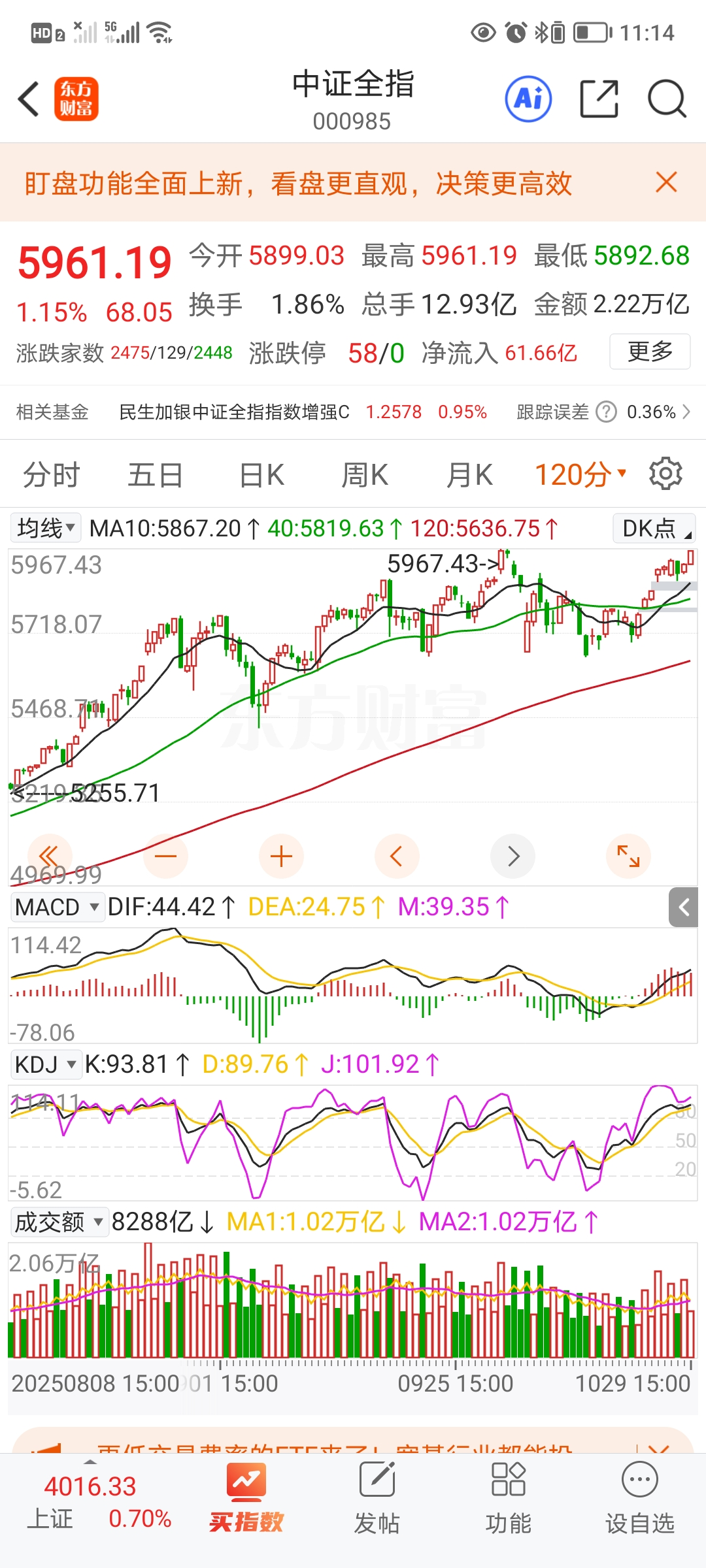706x1568 pixels.
Task: Open chart settings gear
Action: click(x=665, y=474)
